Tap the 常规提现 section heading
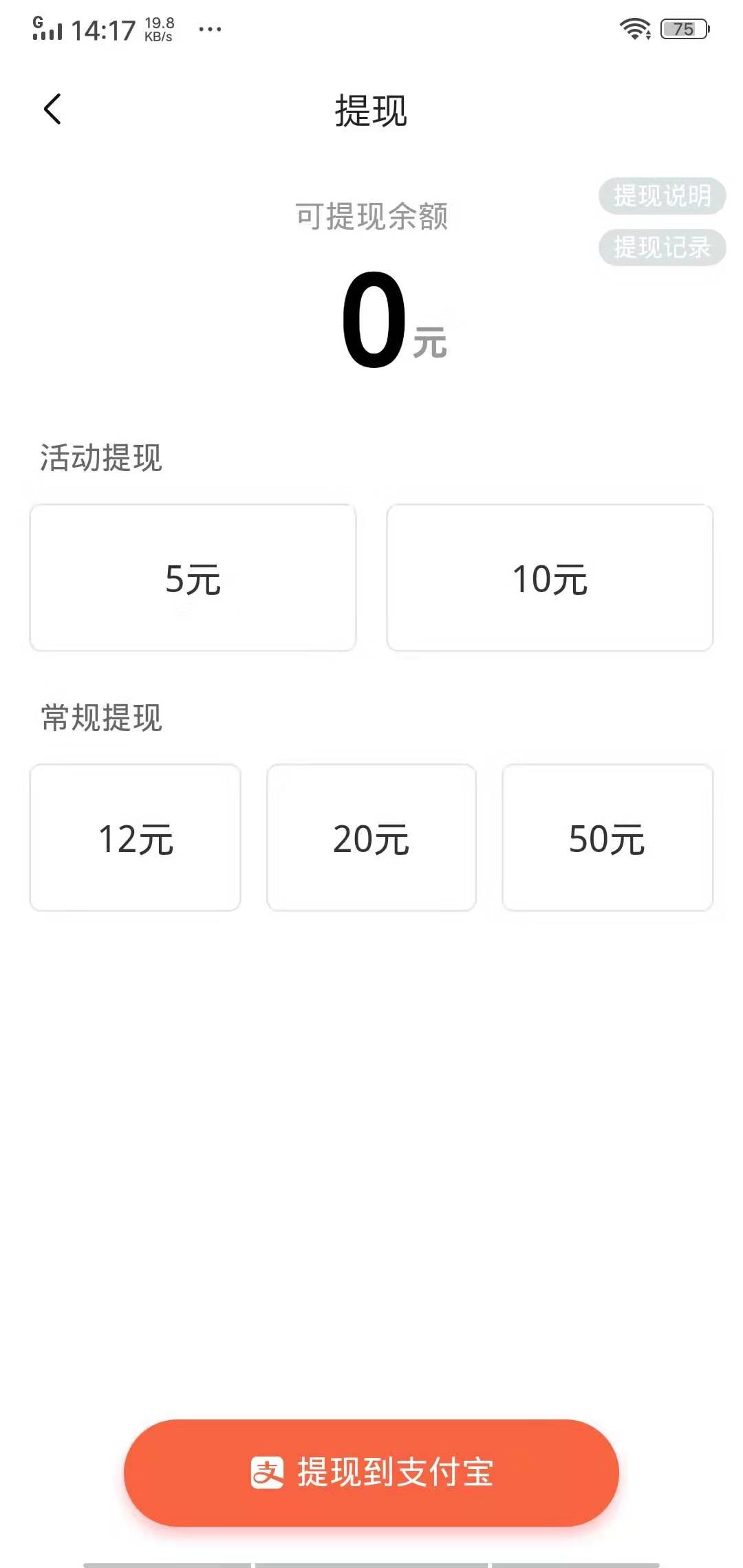The image size is (743, 1568). [100, 717]
